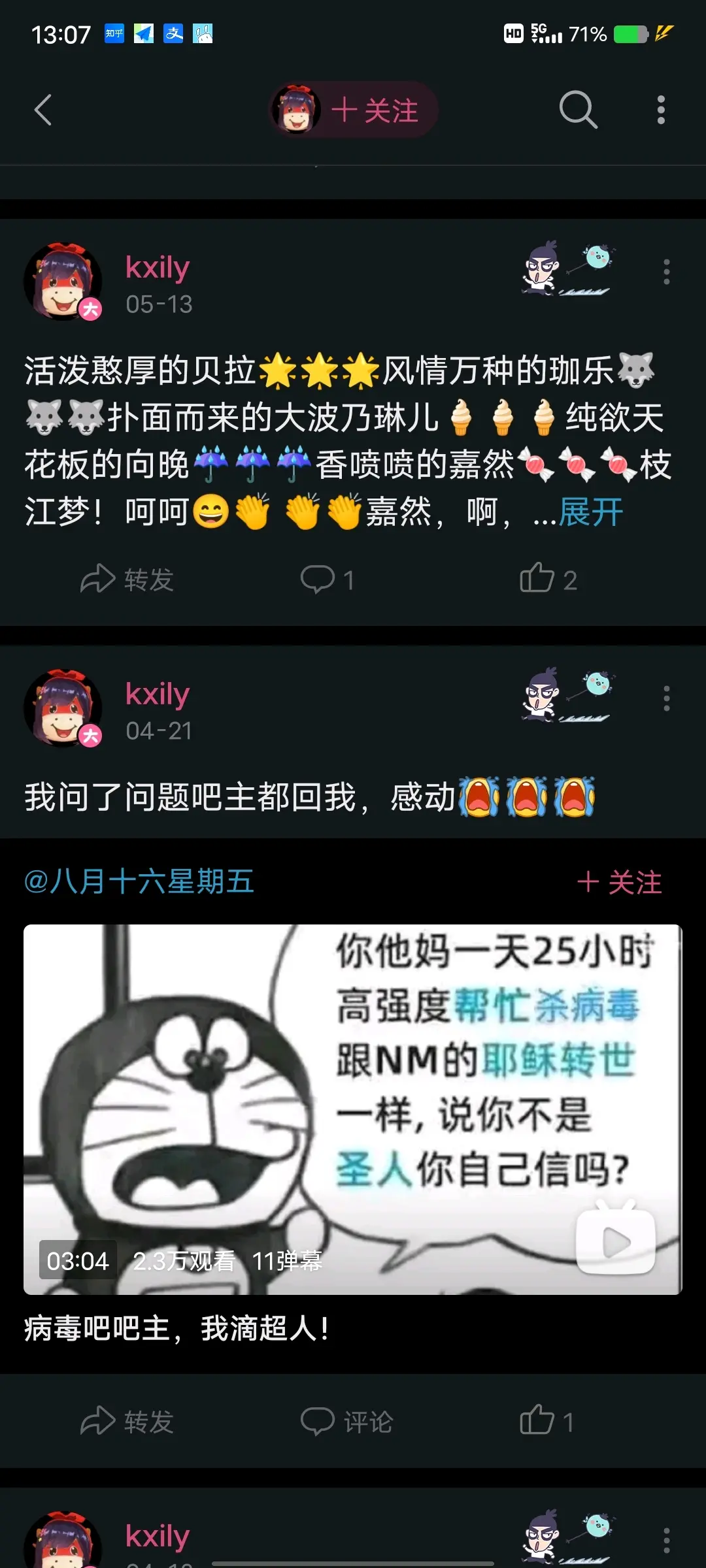
Task: Open comments on the 05-13 post
Action: click(328, 580)
